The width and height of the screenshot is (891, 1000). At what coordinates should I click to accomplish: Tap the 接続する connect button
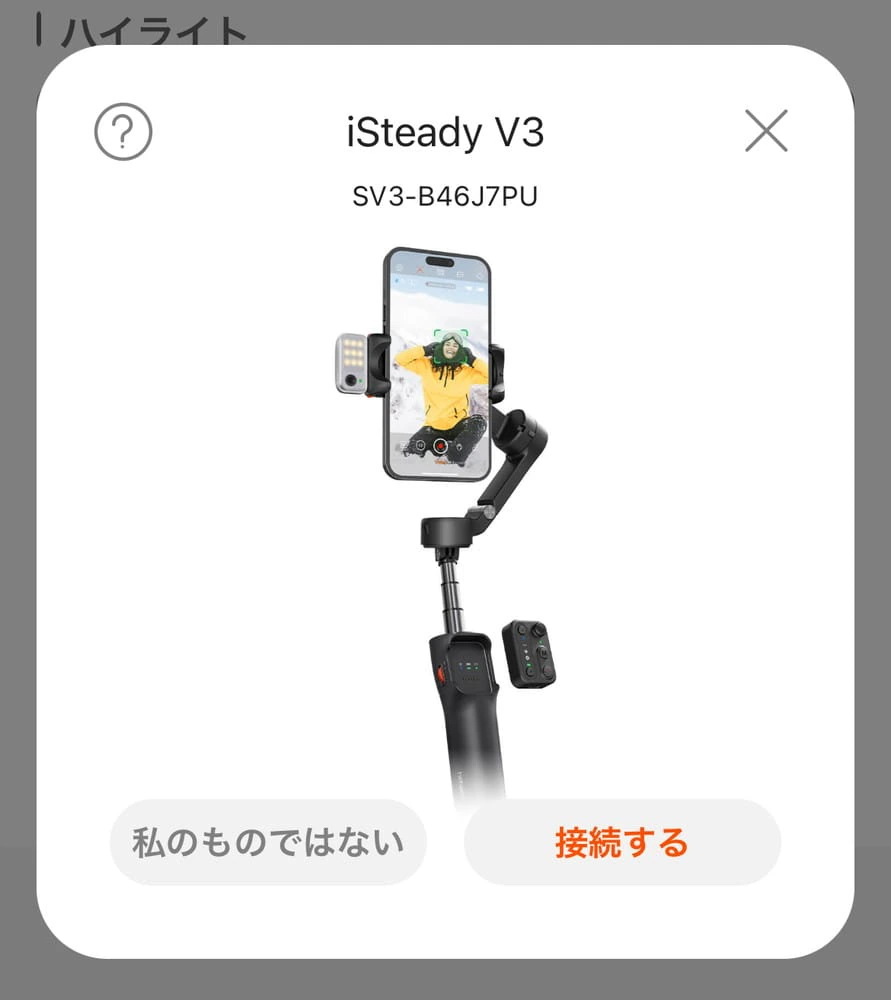(x=622, y=842)
